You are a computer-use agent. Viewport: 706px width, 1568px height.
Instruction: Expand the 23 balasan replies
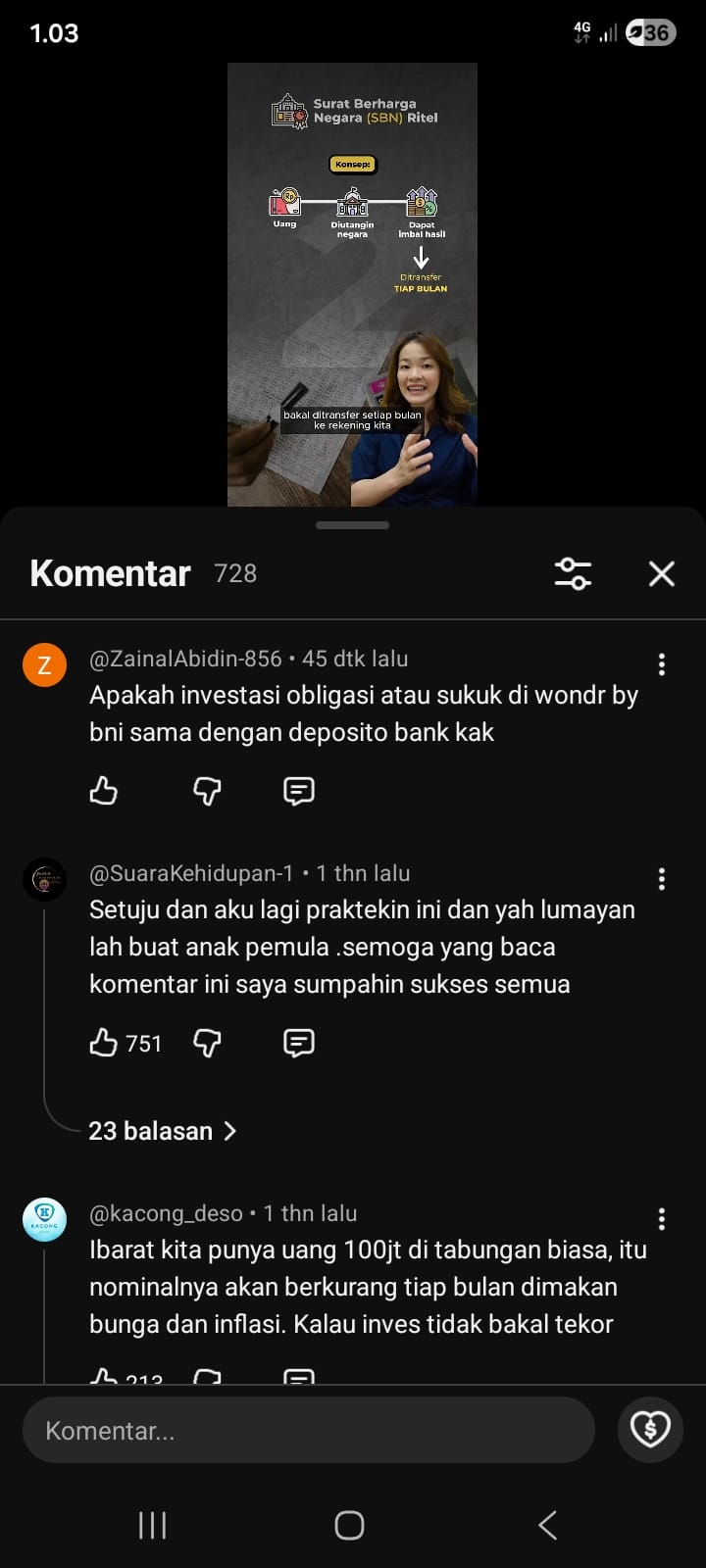(162, 1131)
